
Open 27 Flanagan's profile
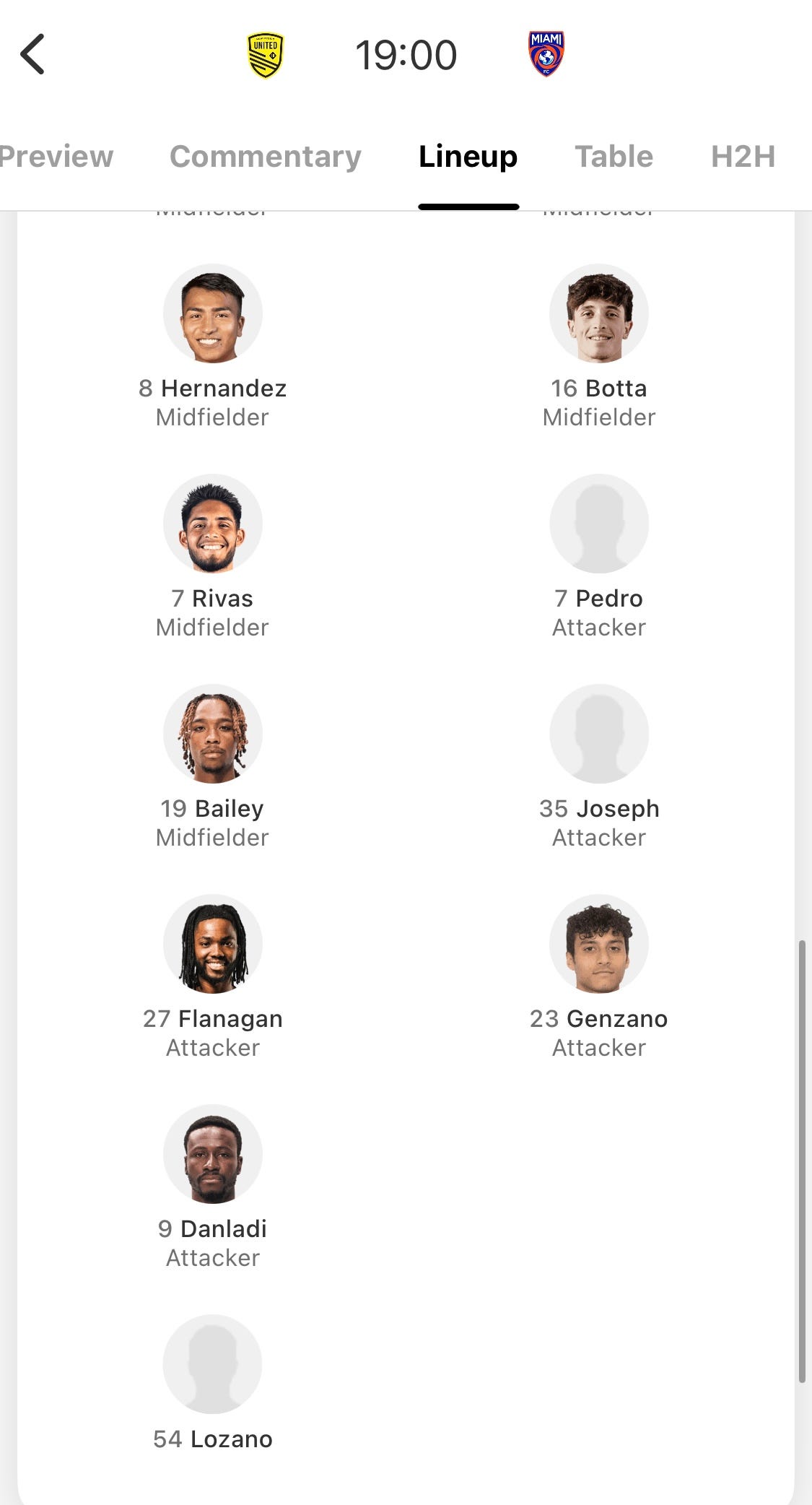click(x=213, y=977)
